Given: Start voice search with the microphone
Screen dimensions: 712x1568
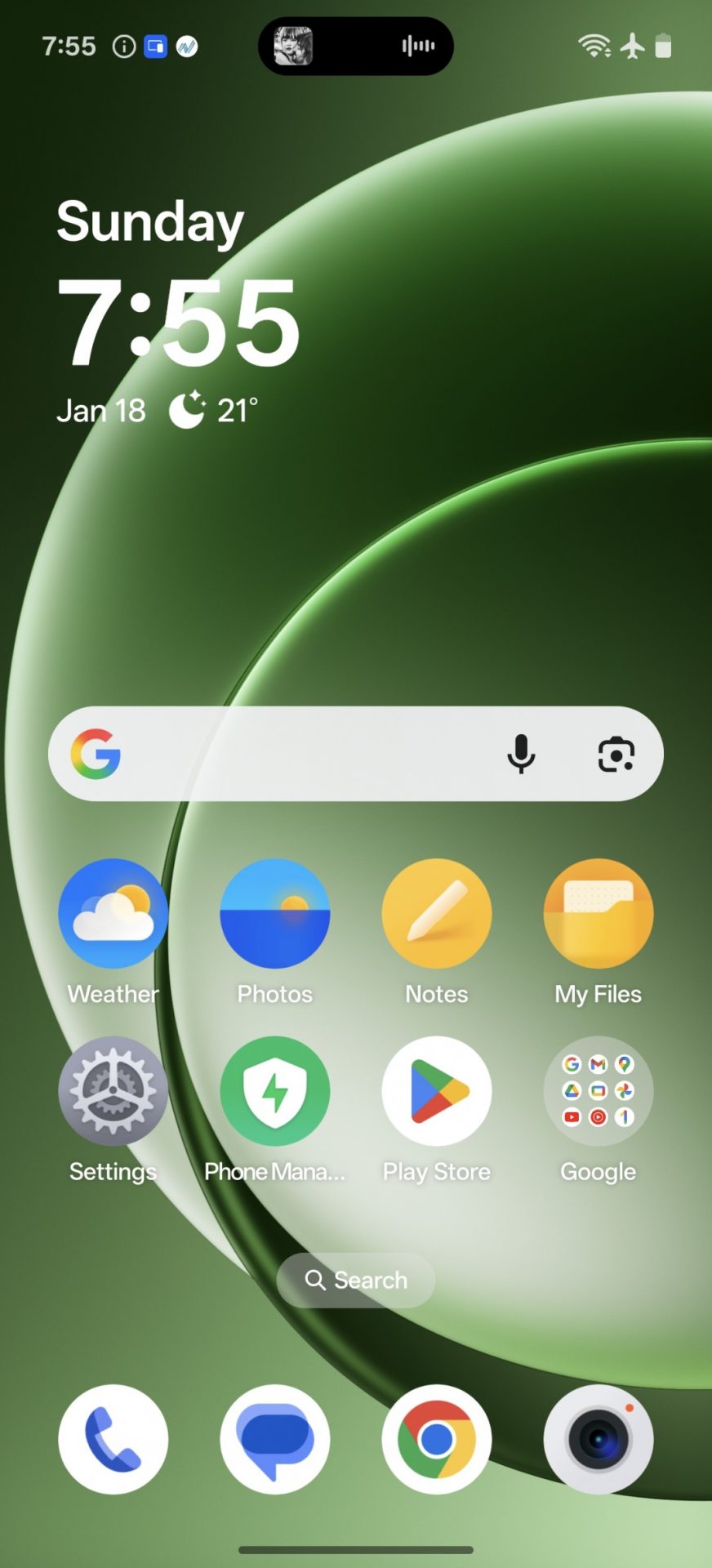Looking at the screenshot, I should click(x=521, y=753).
